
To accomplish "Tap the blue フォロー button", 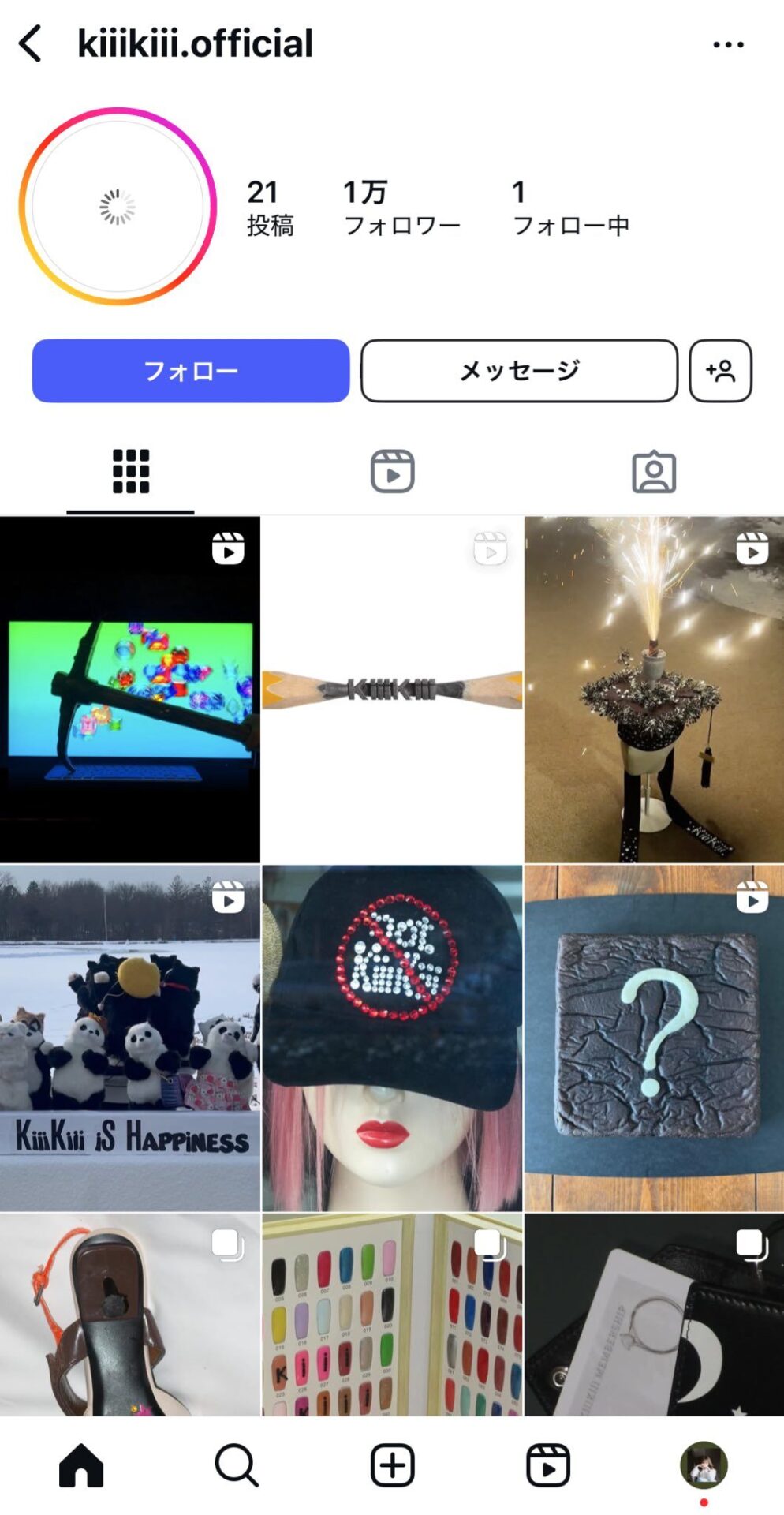I will pyautogui.click(x=190, y=371).
